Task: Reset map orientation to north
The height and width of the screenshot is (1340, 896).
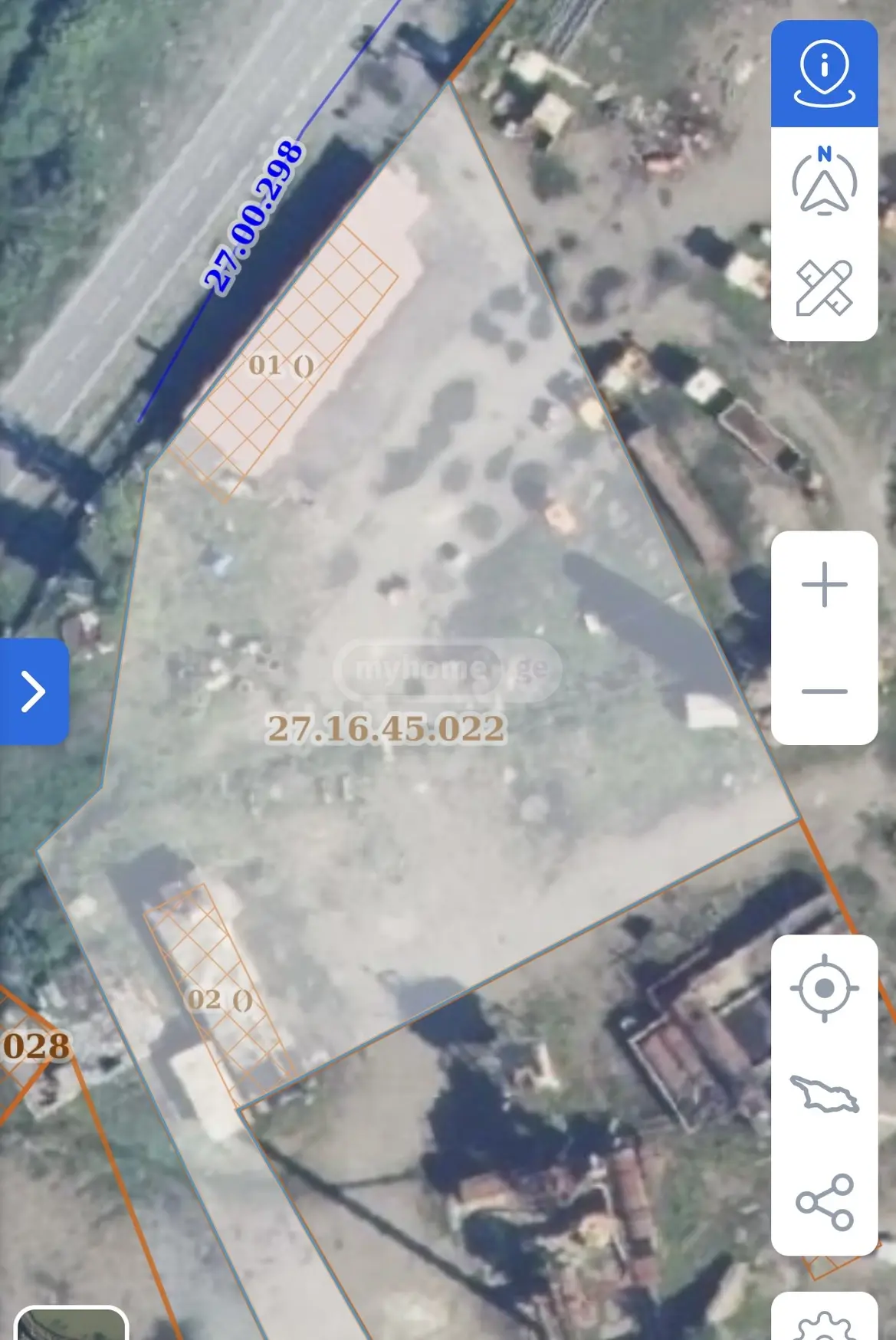Action: click(x=824, y=181)
